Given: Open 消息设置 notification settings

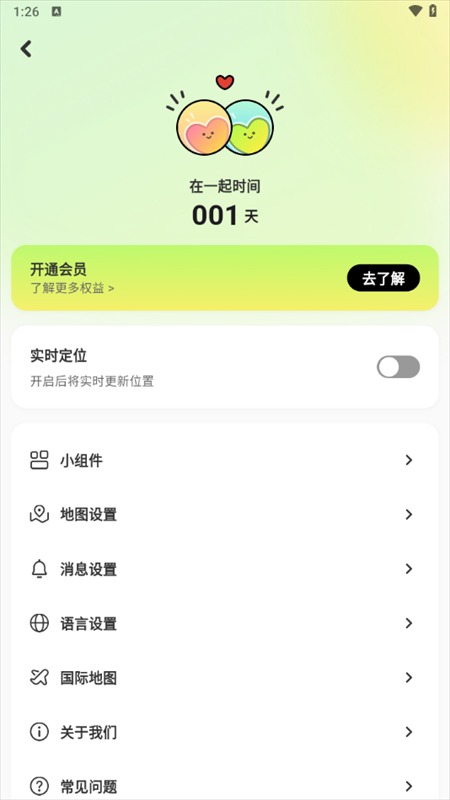Looking at the screenshot, I should [225, 569].
